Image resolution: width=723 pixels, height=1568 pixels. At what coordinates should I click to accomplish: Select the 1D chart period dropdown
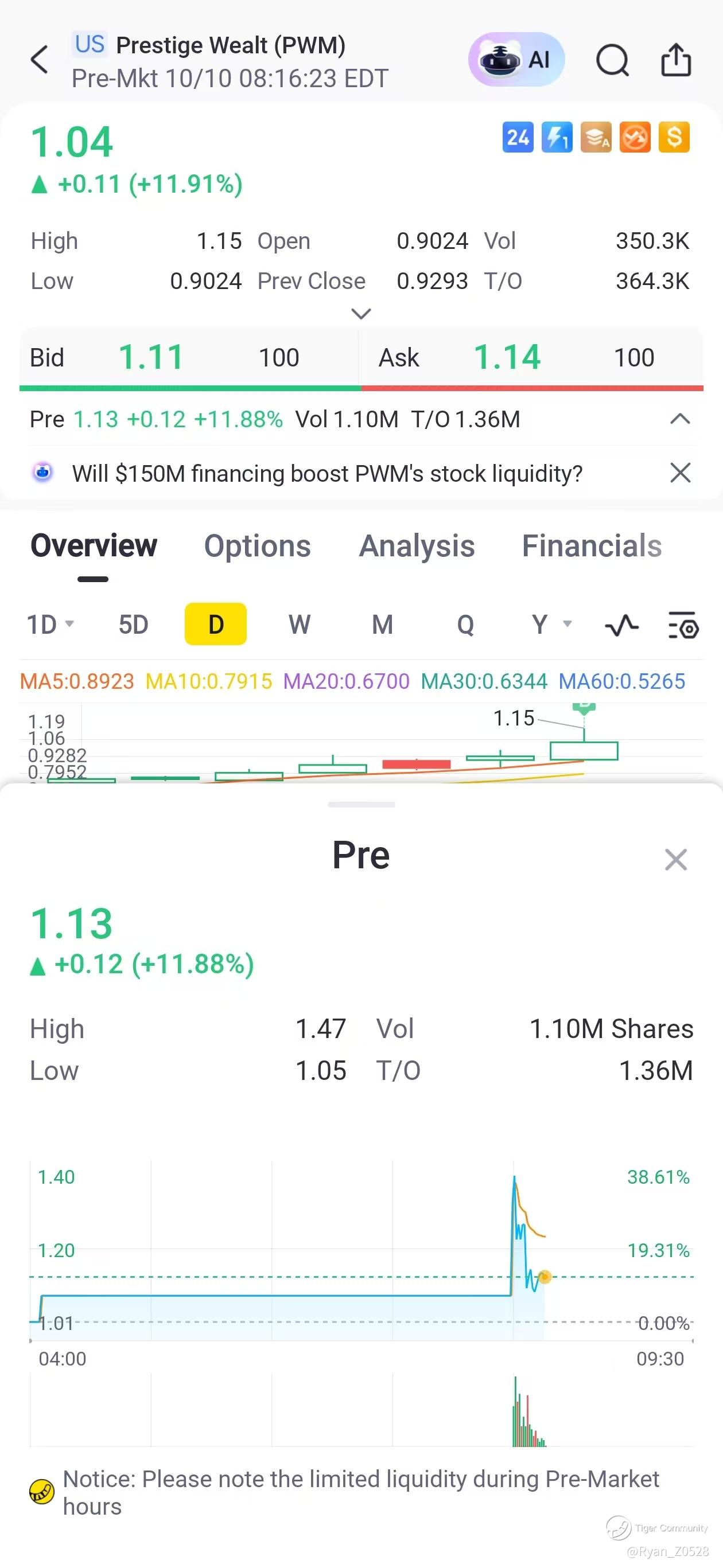[50, 625]
